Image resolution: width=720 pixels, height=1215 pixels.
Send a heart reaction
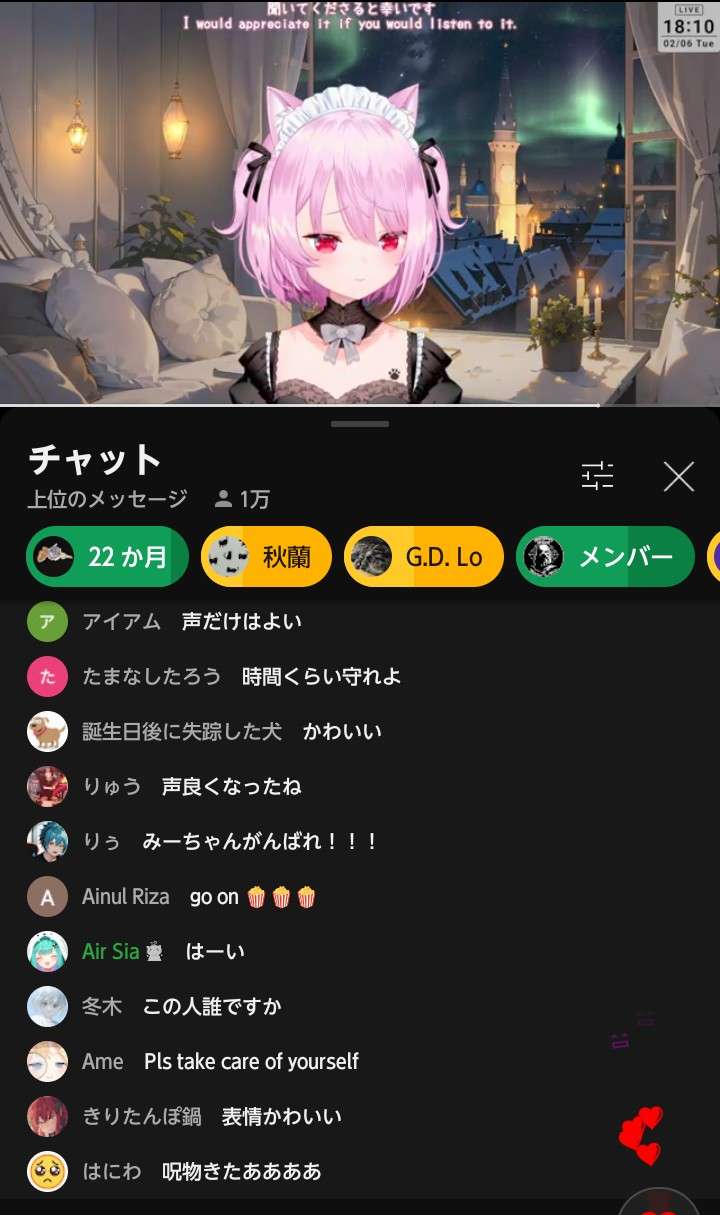[x=660, y=1203]
